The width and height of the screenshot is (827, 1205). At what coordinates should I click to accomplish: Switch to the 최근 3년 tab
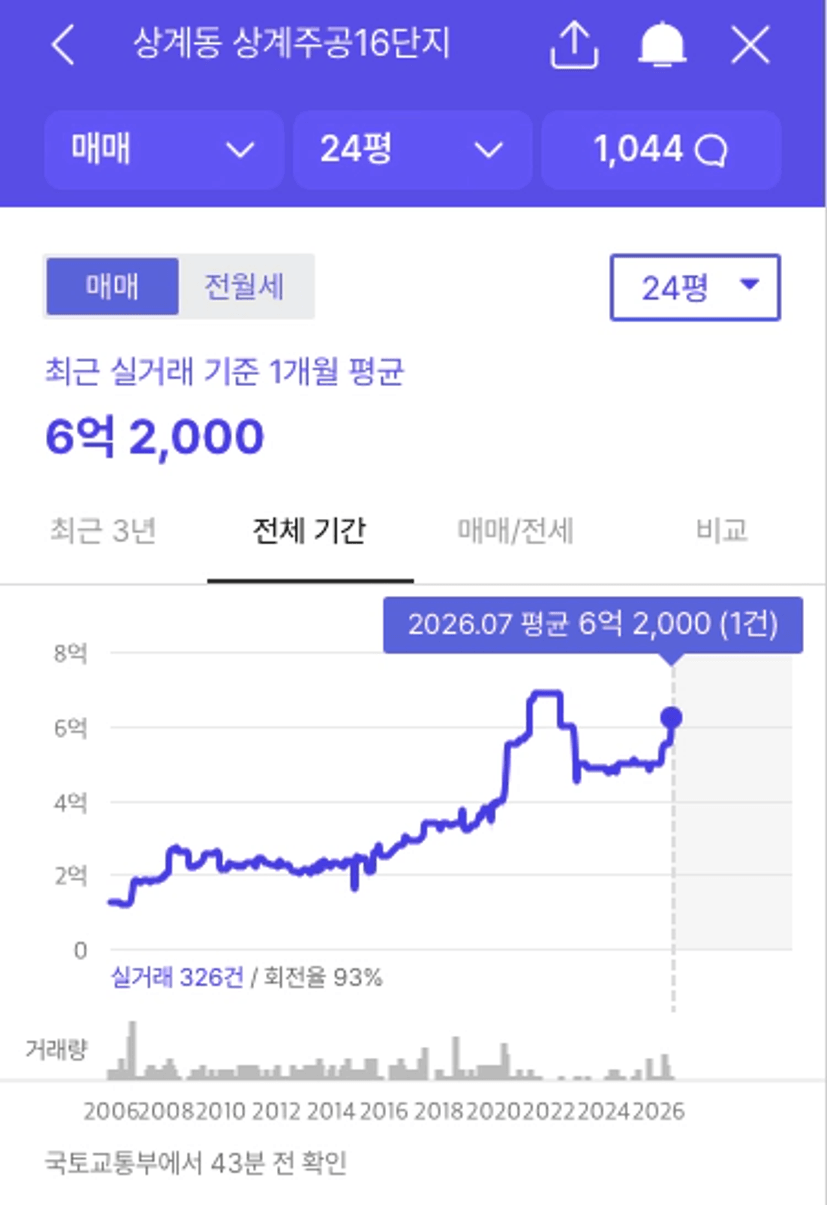[103, 531]
